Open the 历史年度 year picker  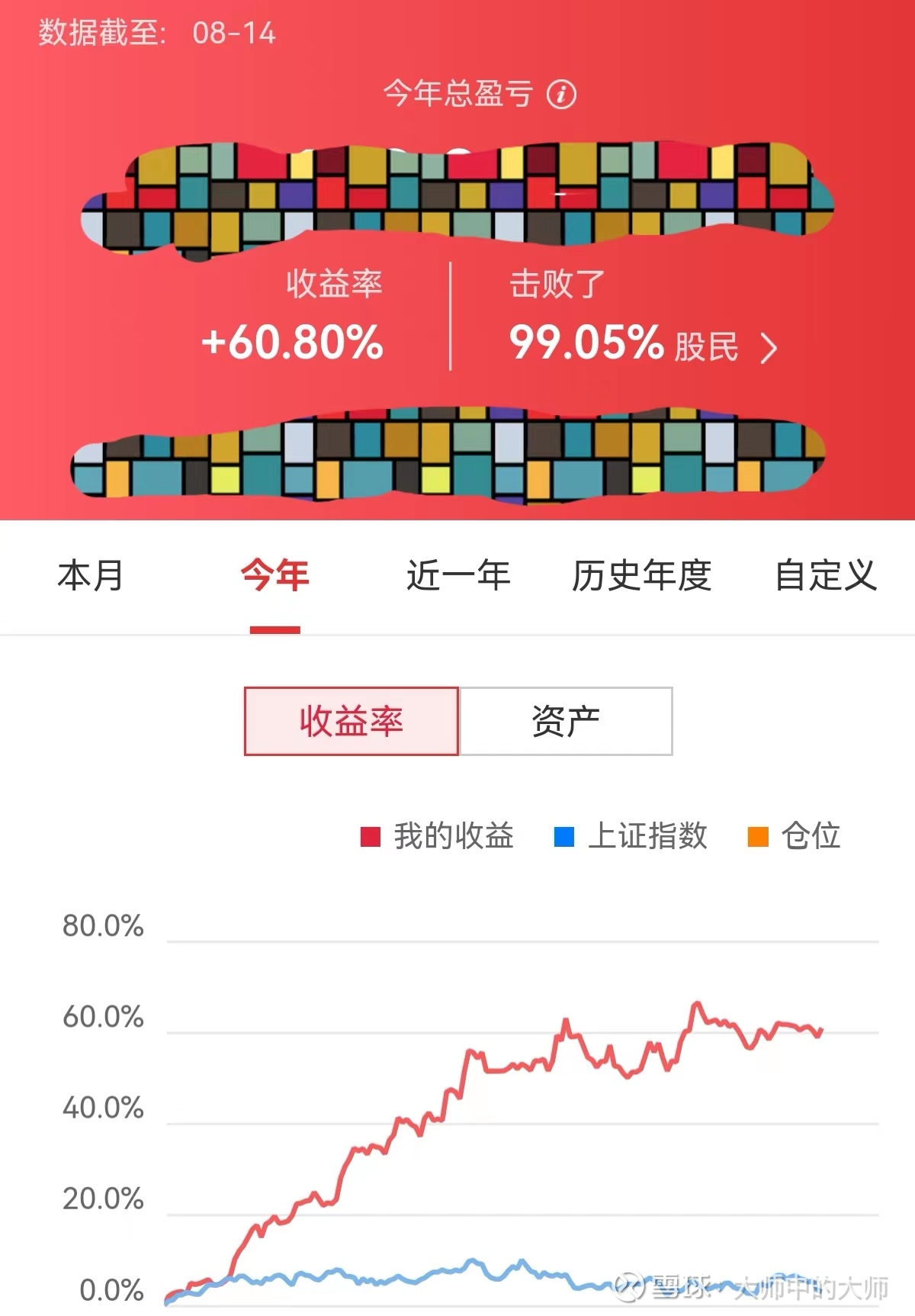tap(641, 578)
